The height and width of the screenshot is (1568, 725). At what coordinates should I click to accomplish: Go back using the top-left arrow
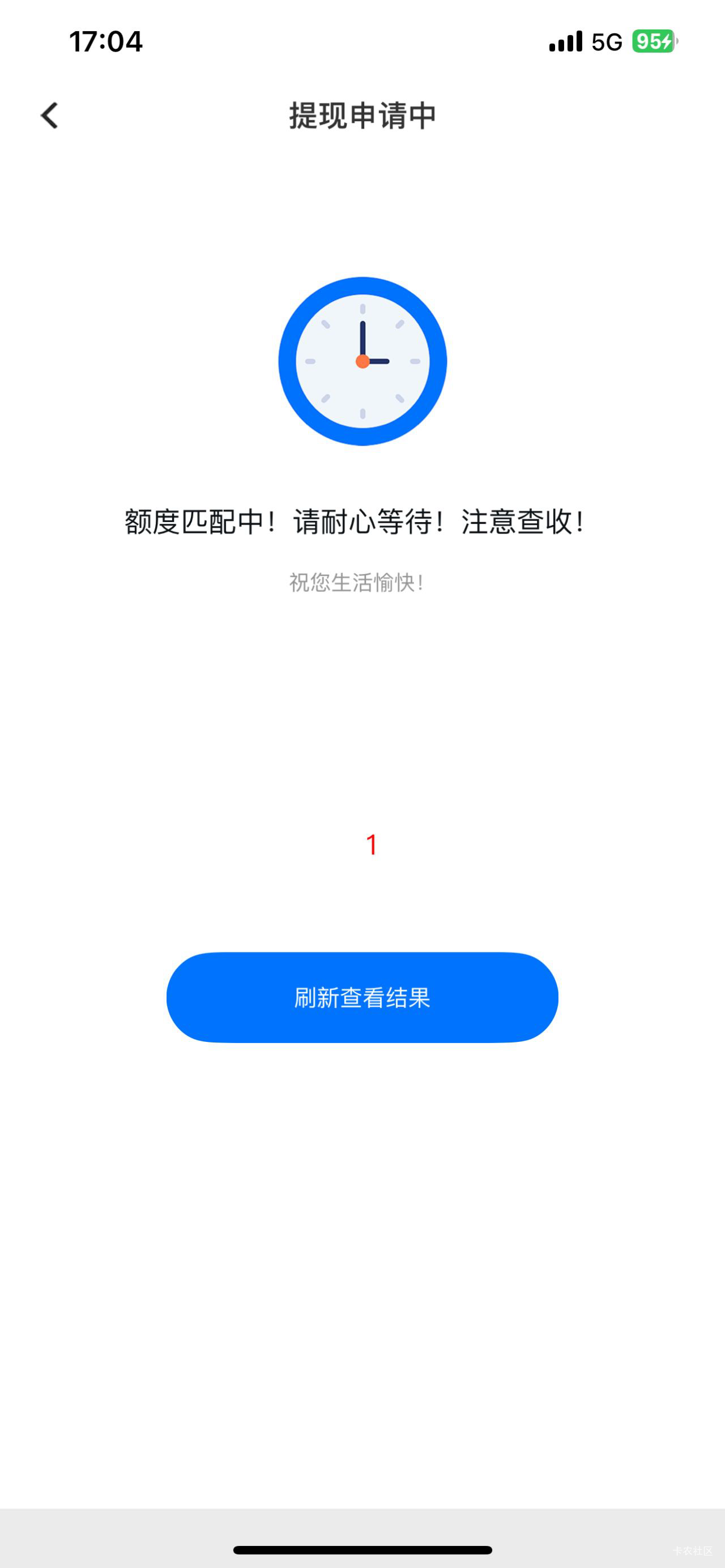point(49,116)
